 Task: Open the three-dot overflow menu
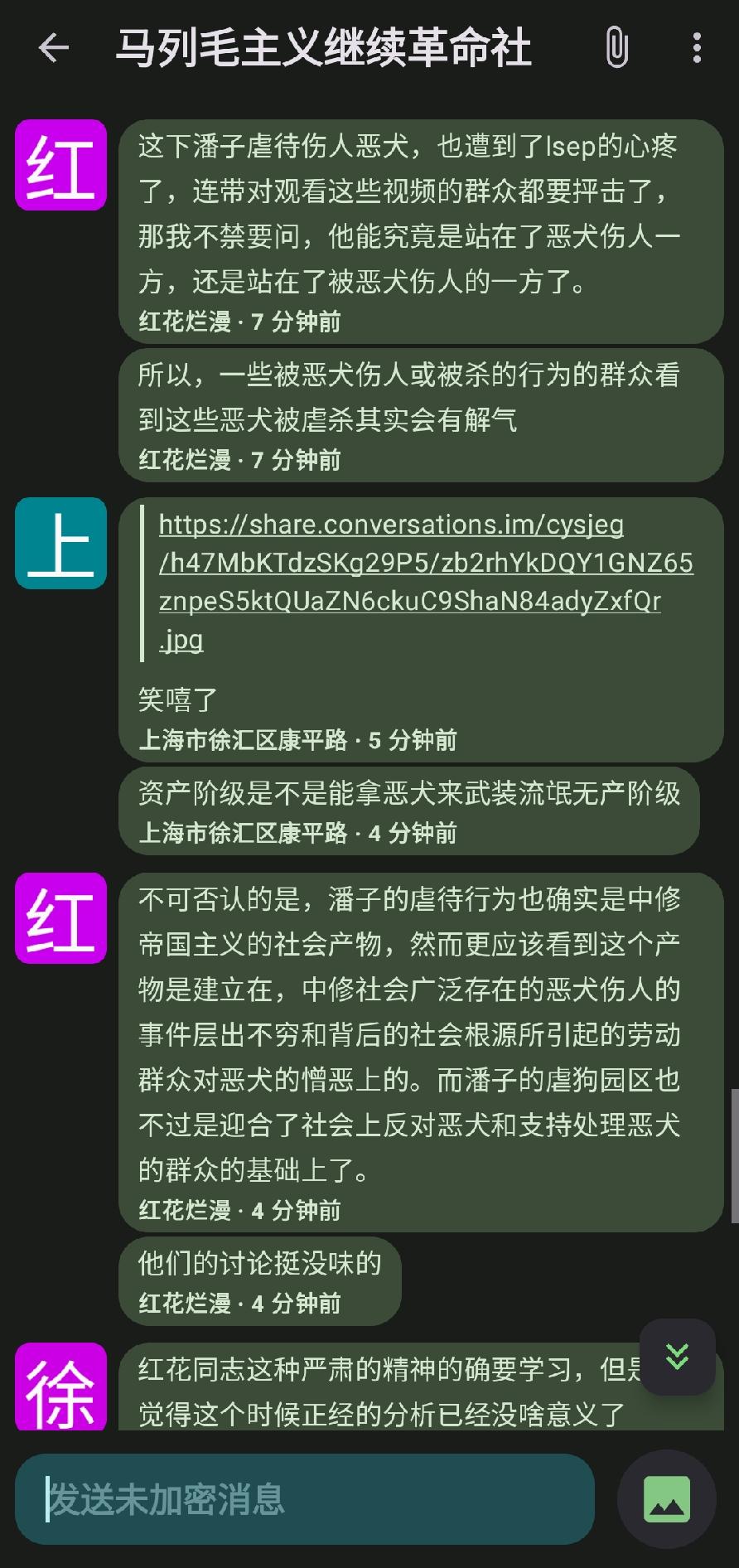(x=697, y=48)
